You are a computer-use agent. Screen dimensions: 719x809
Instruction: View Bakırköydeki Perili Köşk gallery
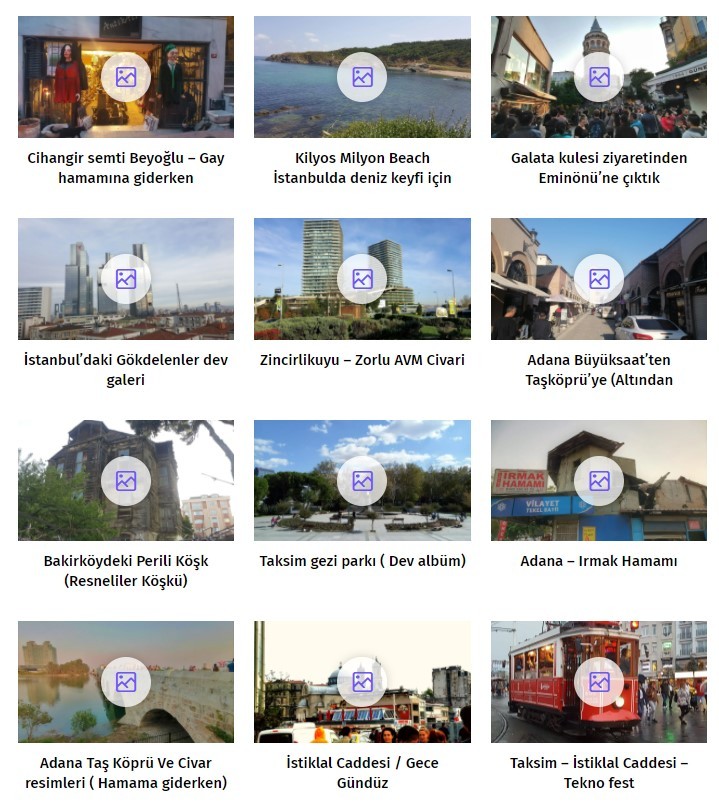coord(125,481)
